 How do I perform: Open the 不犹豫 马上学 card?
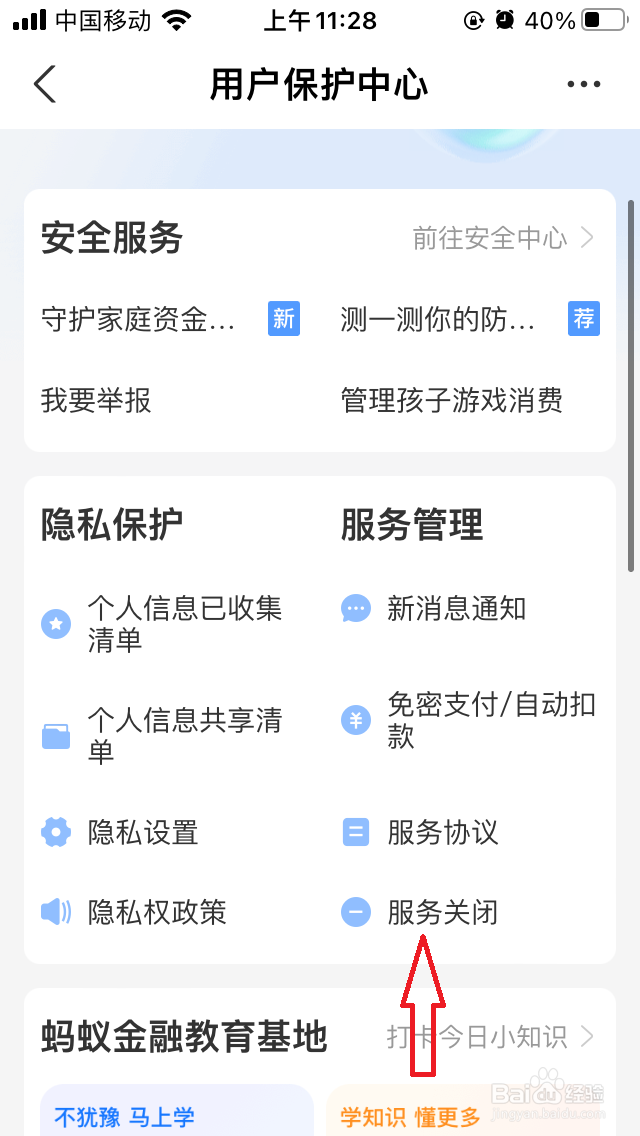[x=177, y=1110]
